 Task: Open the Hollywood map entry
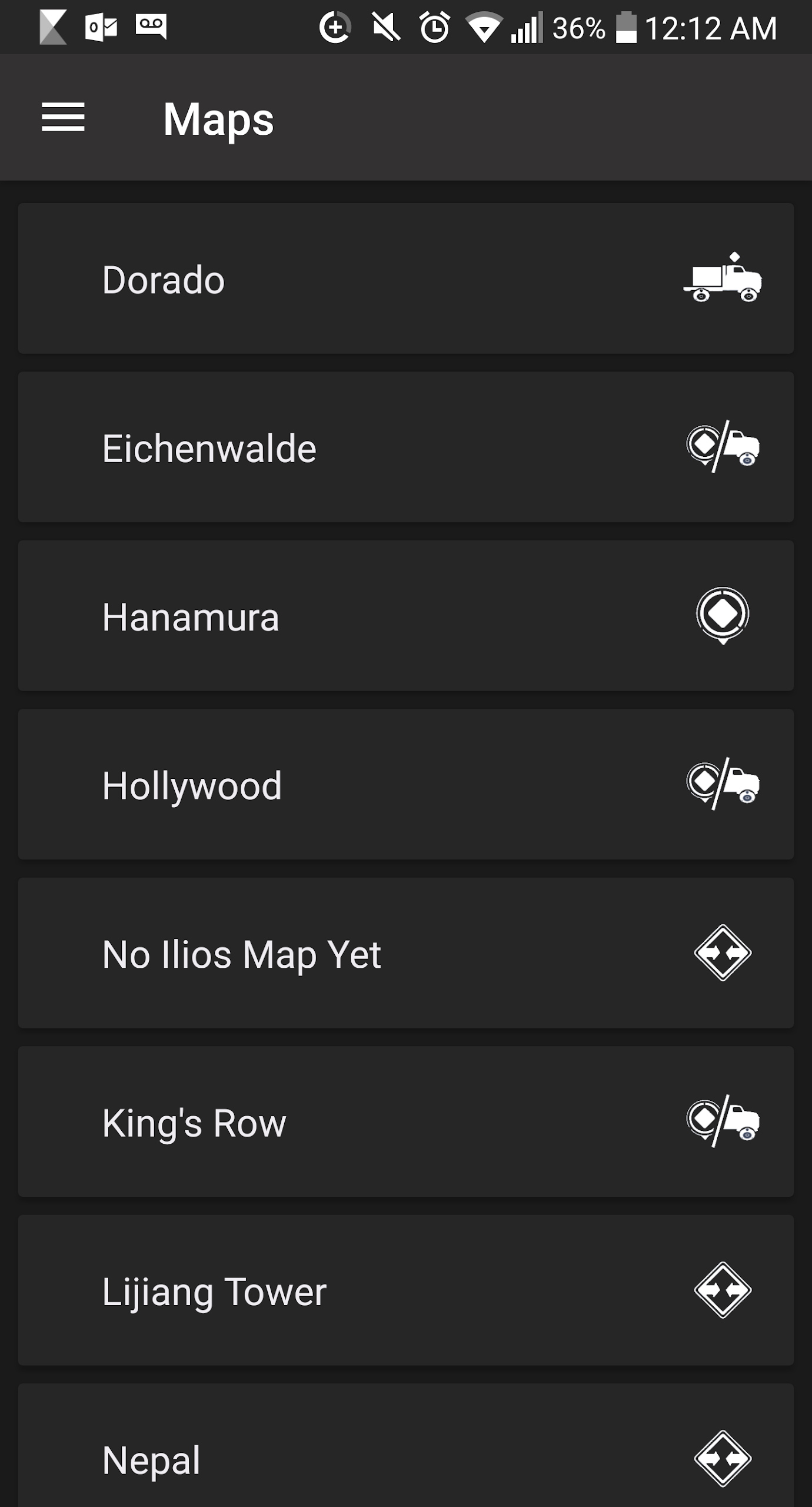tap(406, 784)
